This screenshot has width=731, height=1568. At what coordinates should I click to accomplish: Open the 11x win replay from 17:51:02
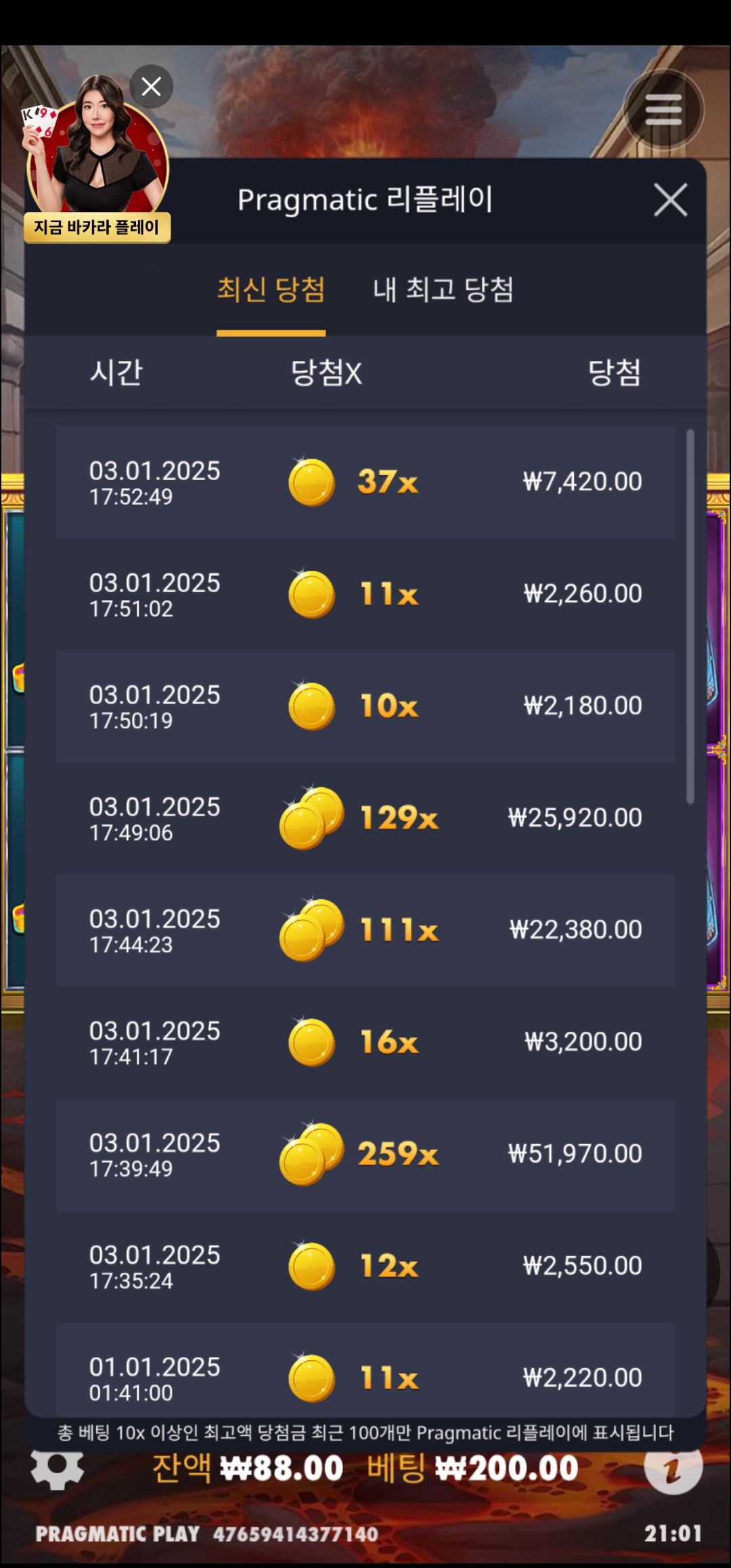pos(365,594)
